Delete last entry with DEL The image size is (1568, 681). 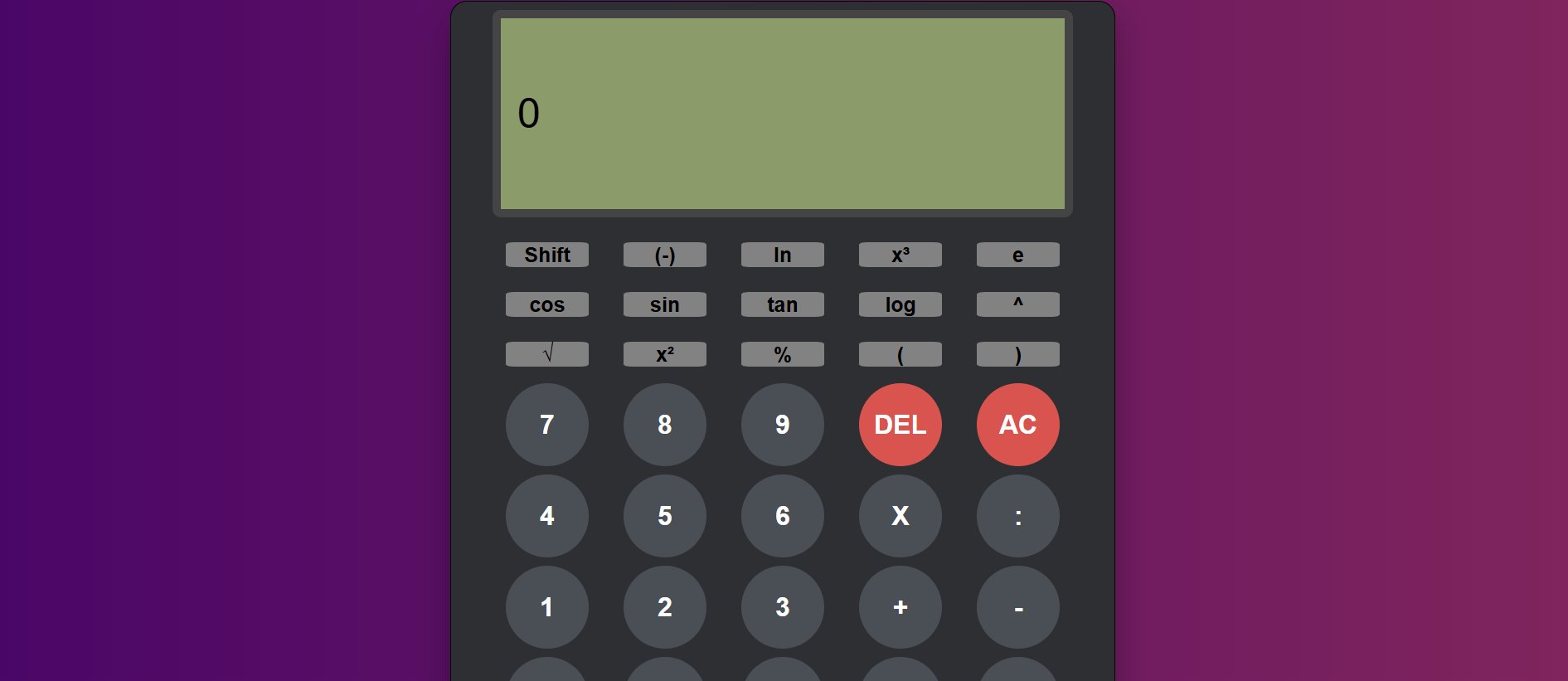[x=901, y=425]
